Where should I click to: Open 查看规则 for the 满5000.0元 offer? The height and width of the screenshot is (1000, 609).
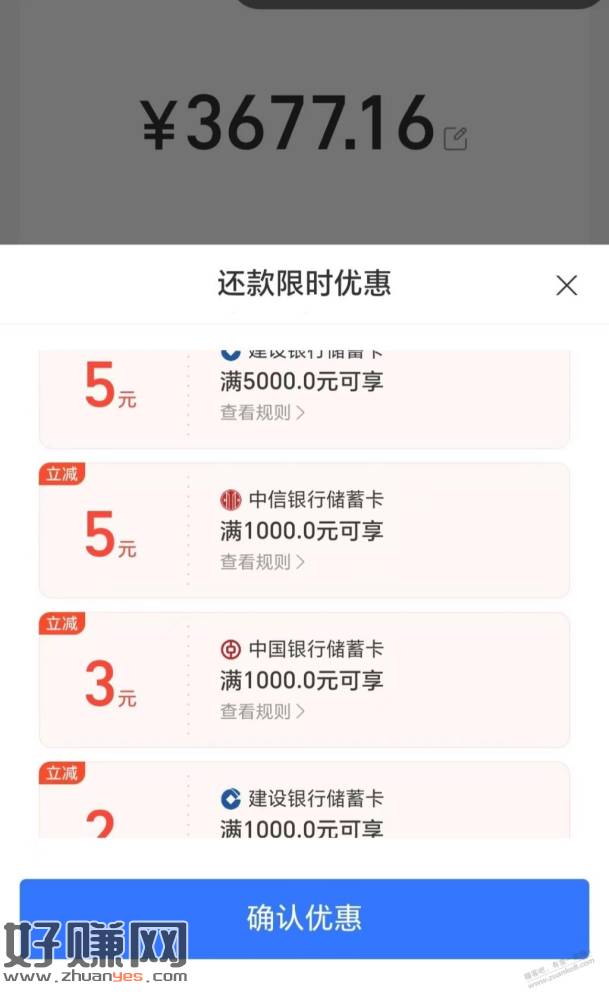tap(262, 412)
